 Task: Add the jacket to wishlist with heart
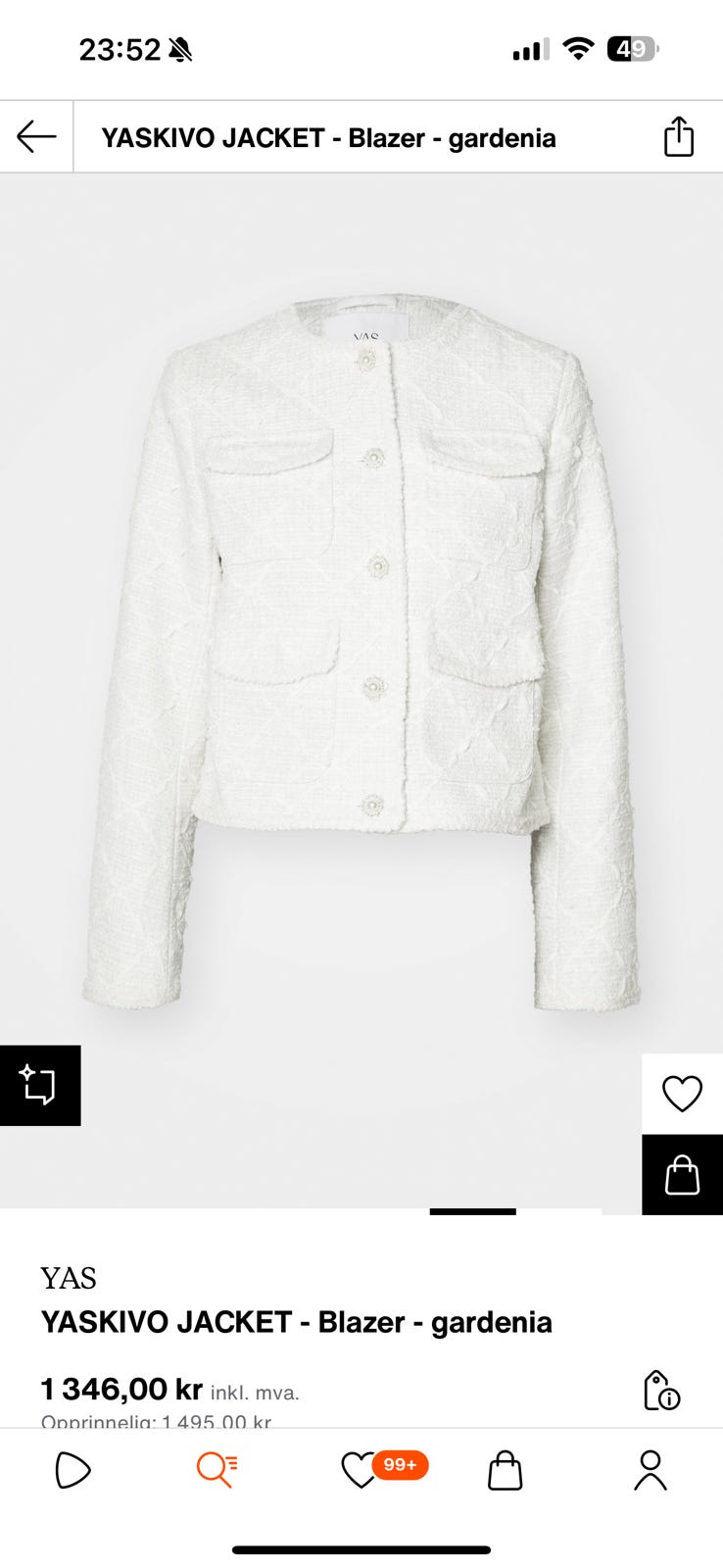682,1094
